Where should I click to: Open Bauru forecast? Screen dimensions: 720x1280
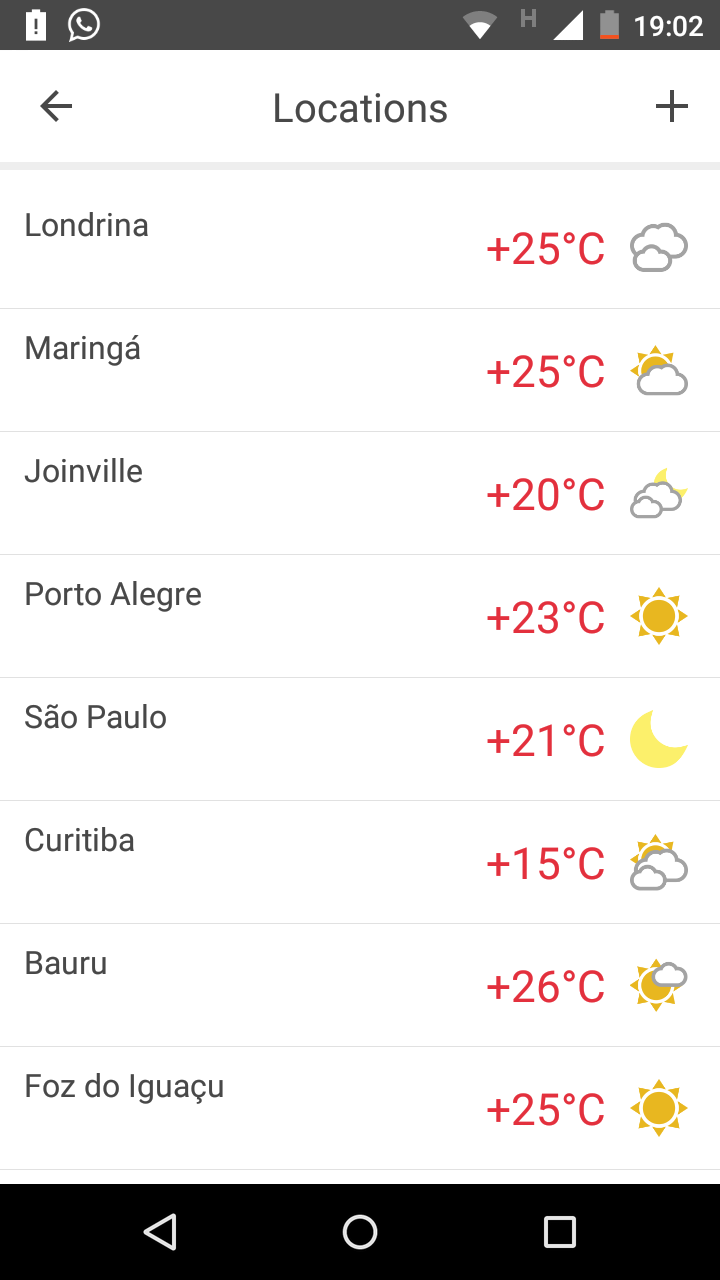[x=360, y=985]
